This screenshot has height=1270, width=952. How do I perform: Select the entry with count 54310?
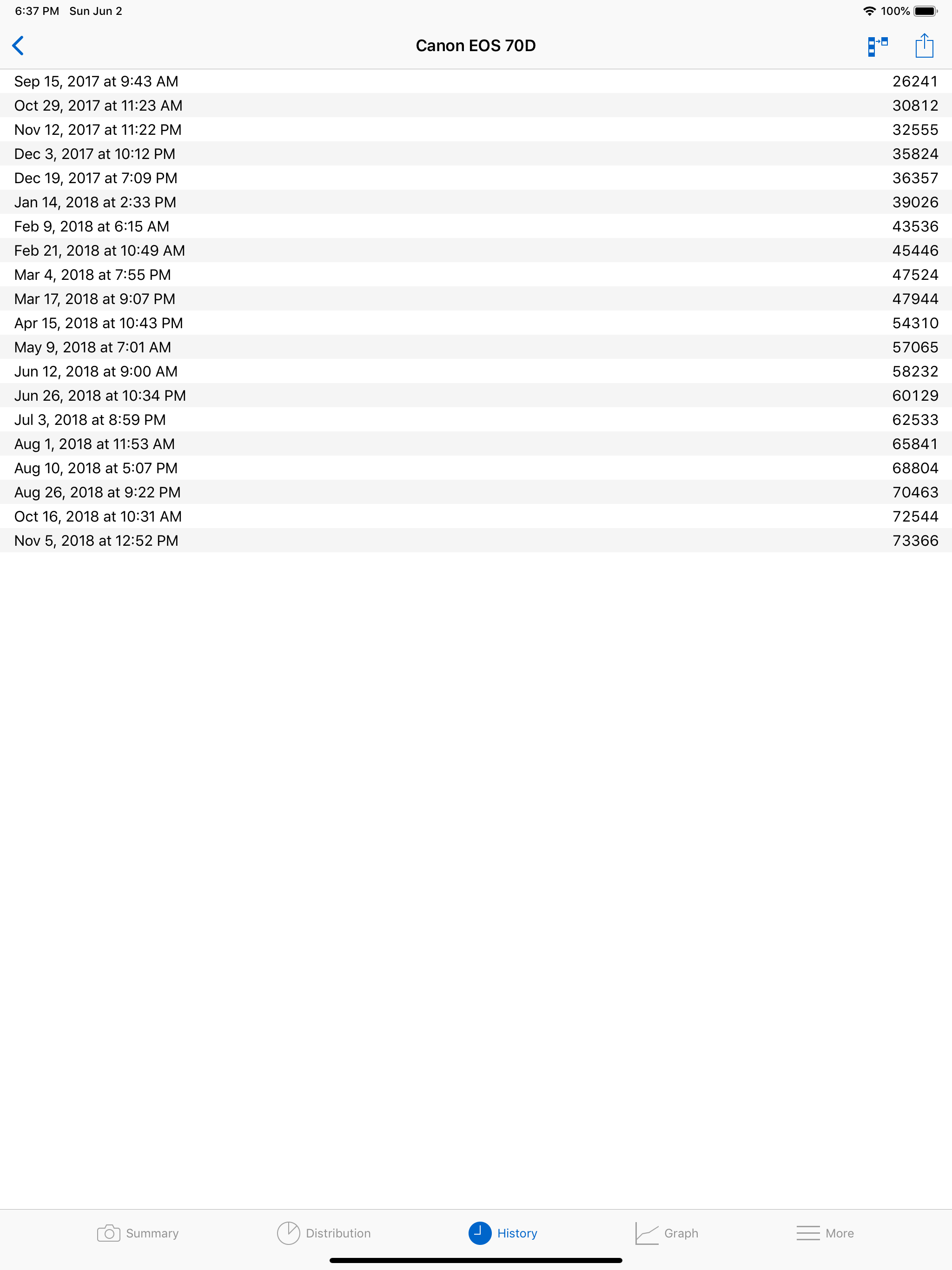476,323
